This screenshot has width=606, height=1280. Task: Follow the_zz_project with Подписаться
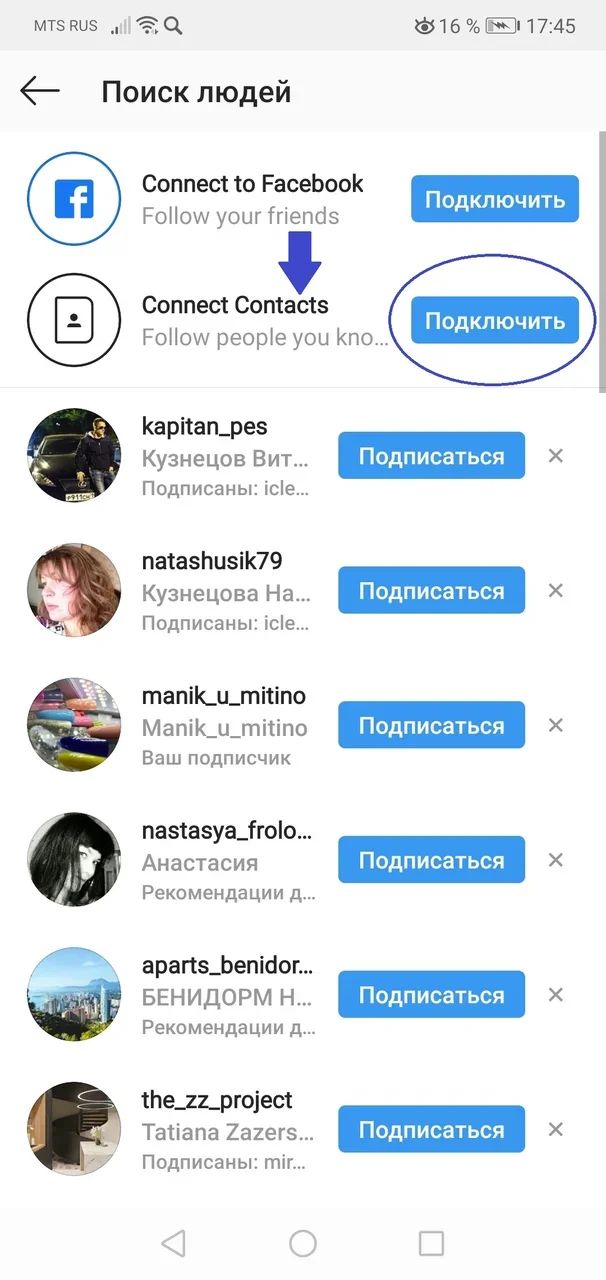pyautogui.click(x=431, y=1131)
